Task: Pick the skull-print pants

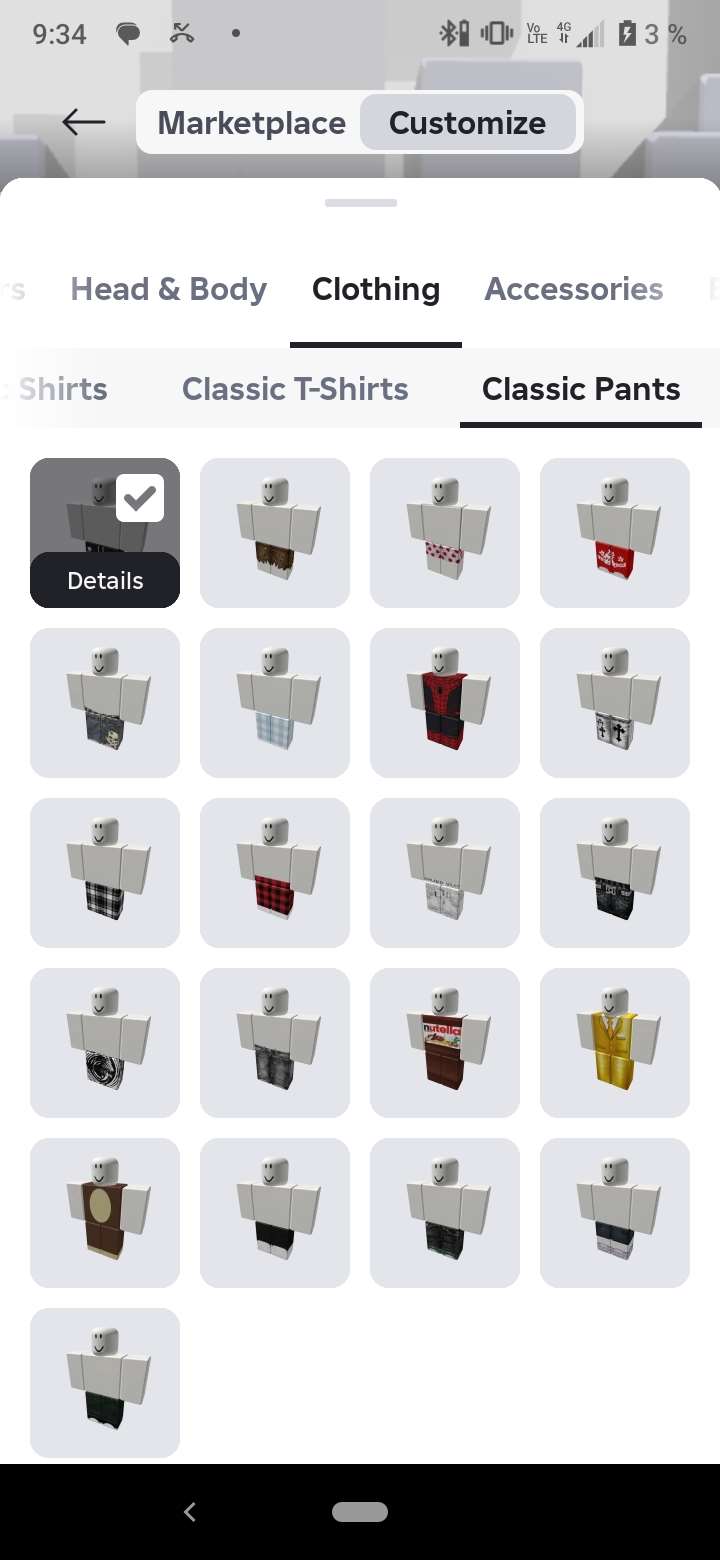Action: pyautogui.click(x=105, y=703)
